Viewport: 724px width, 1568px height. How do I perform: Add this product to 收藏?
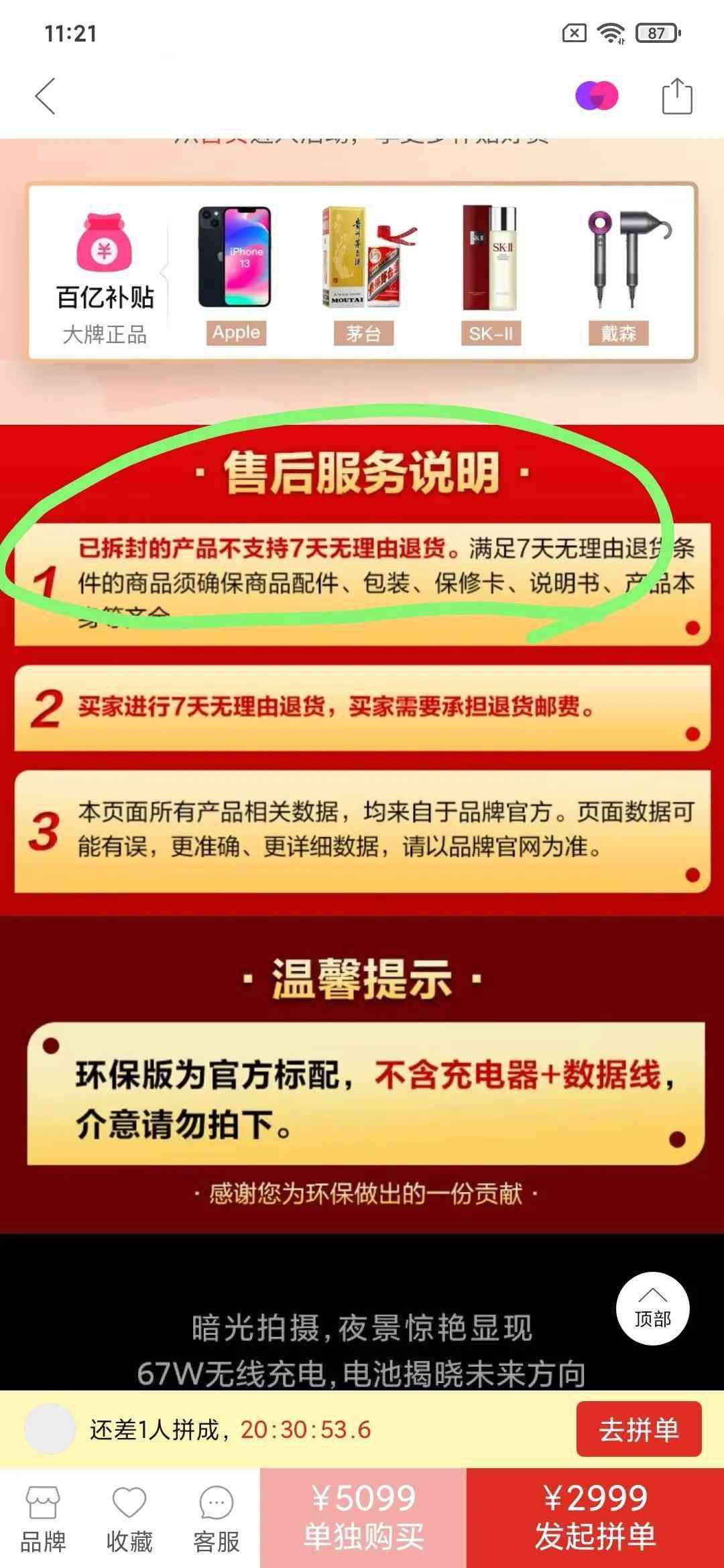(x=129, y=1518)
